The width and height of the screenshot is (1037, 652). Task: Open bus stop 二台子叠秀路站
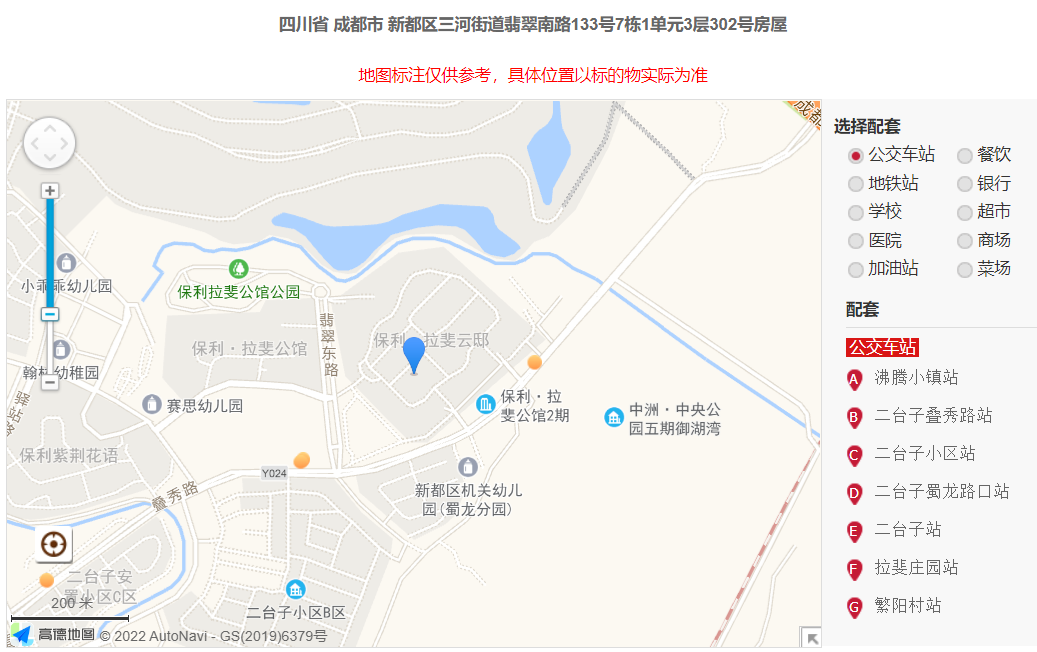pyautogui.click(x=932, y=416)
